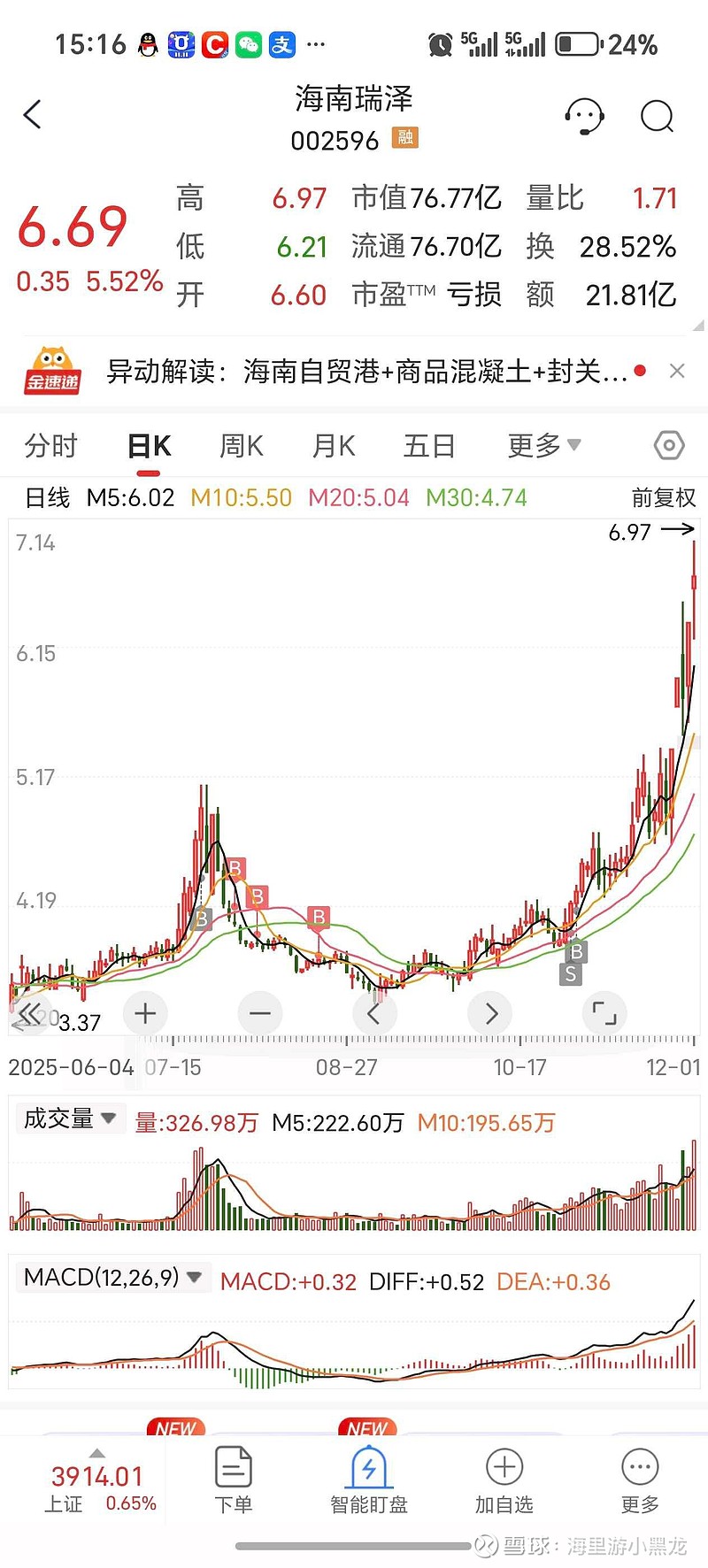Expand the 更多 chart period menu

(543, 446)
